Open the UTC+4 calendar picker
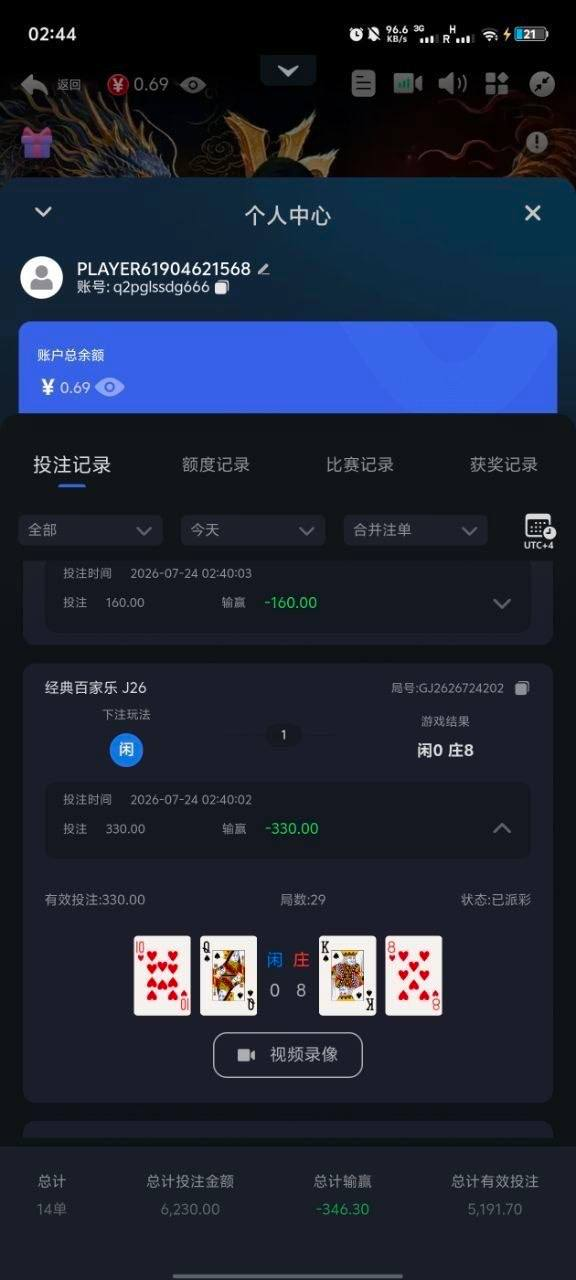The height and width of the screenshot is (1280, 576). coord(539,531)
